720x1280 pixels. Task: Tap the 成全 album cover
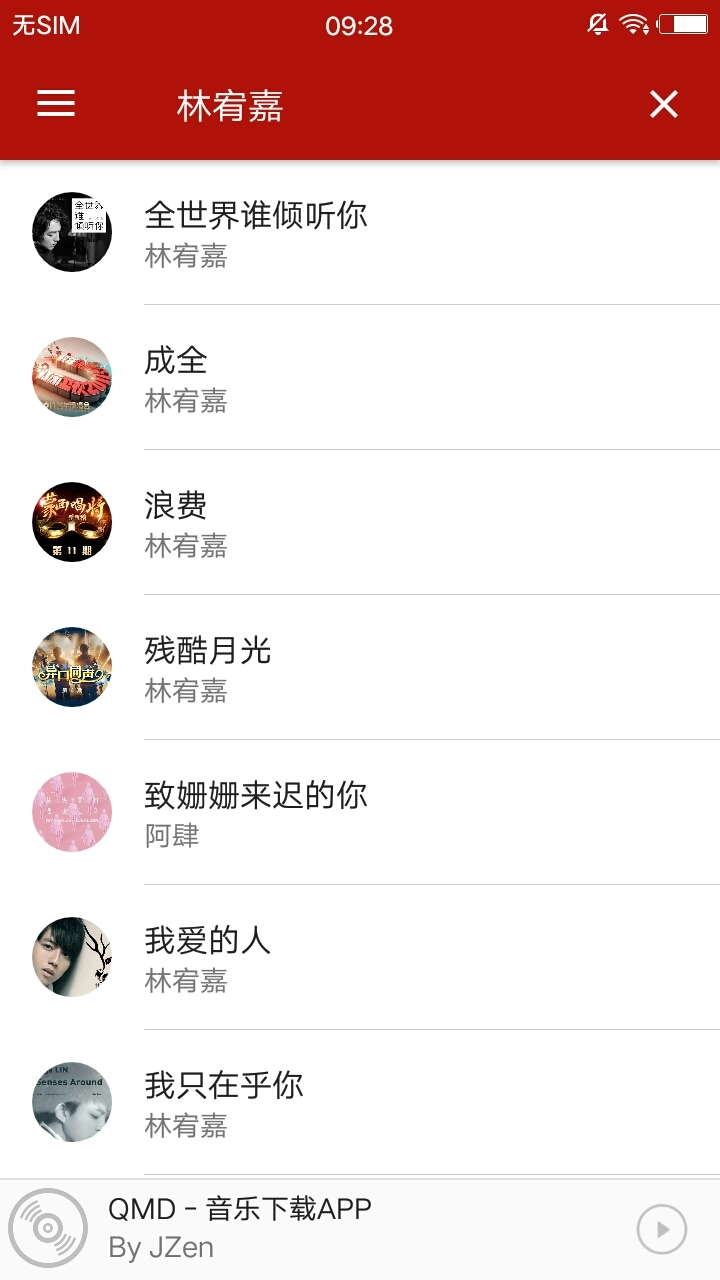[71, 377]
